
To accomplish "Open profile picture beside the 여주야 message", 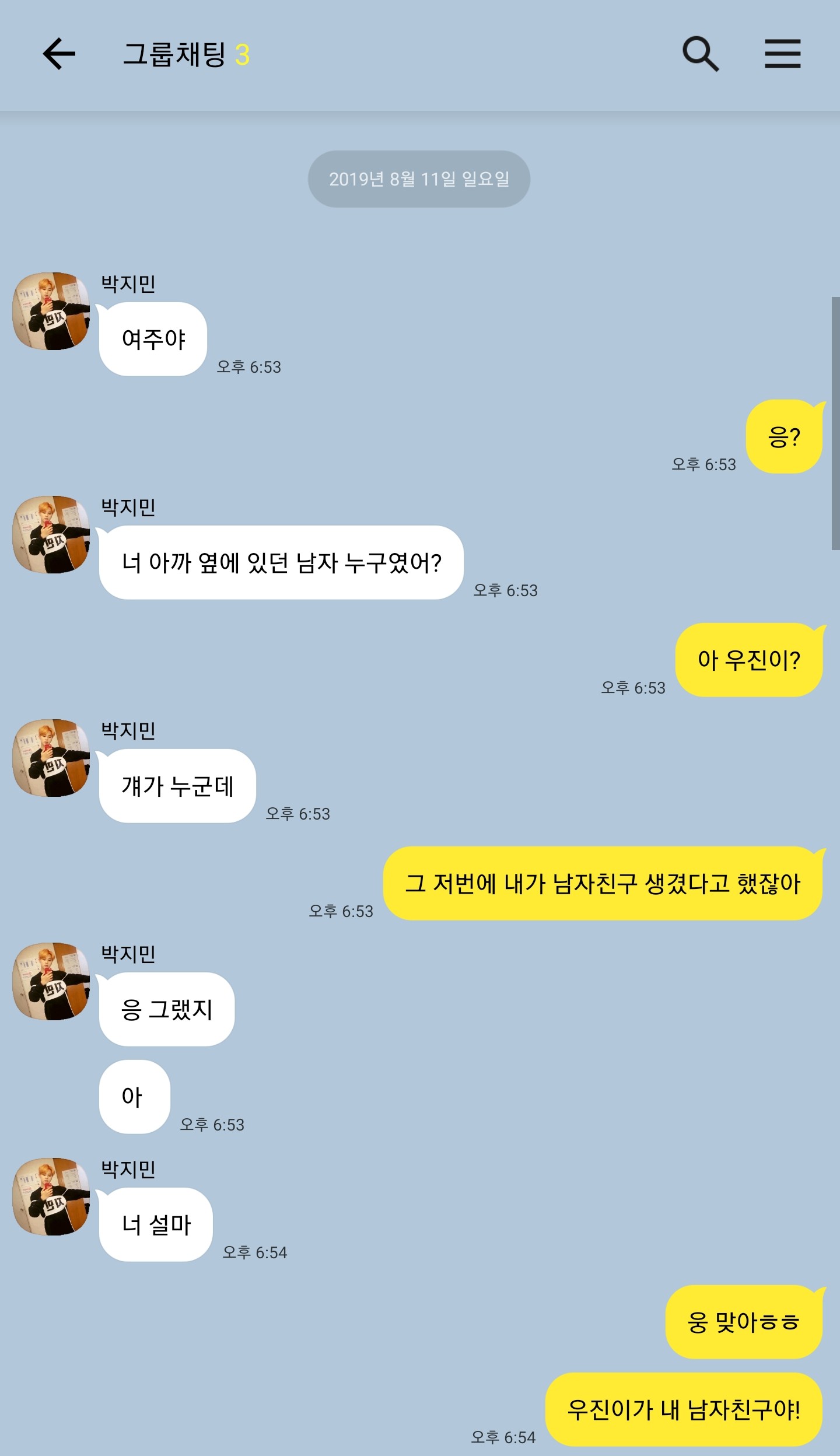I will point(51,311).
